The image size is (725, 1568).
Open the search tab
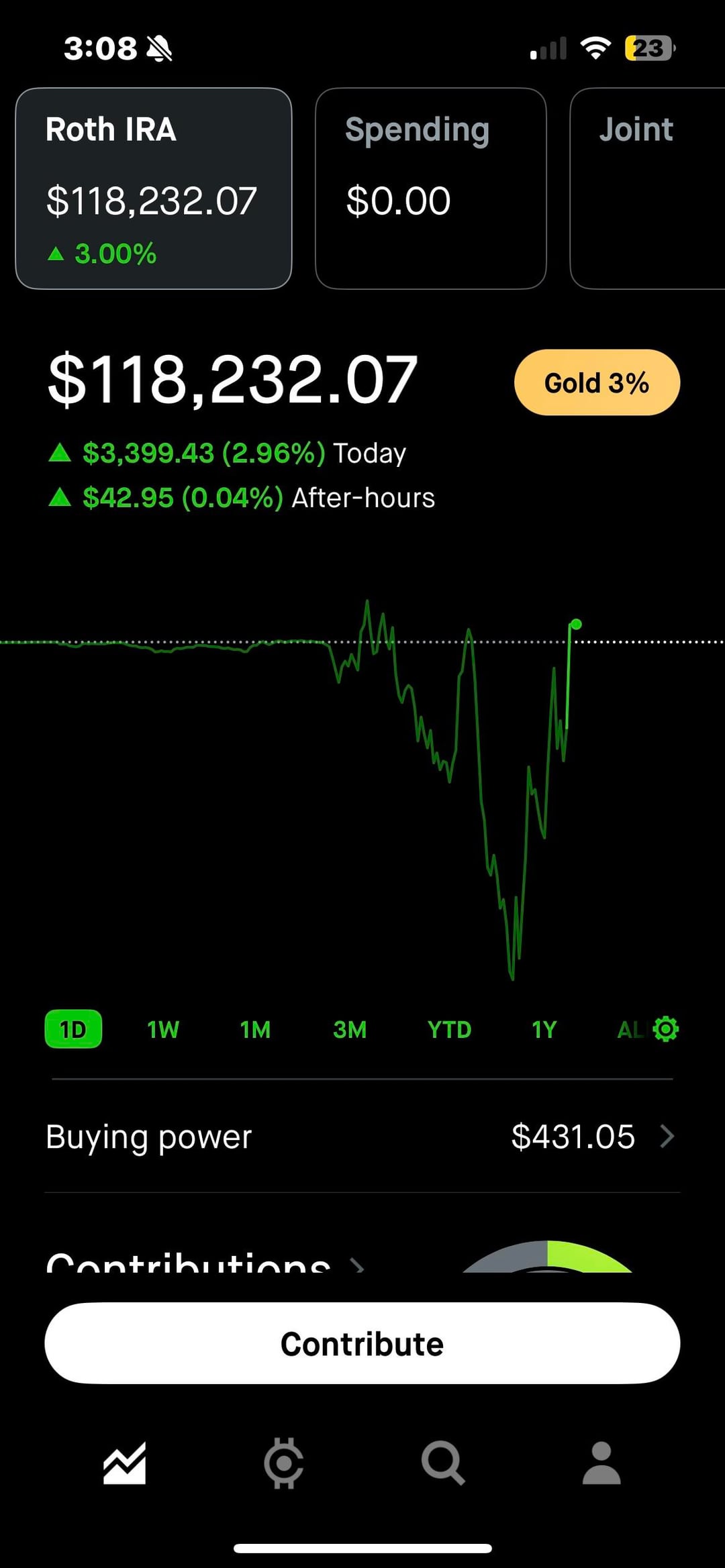pyautogui.click(x=442, y=1463)
